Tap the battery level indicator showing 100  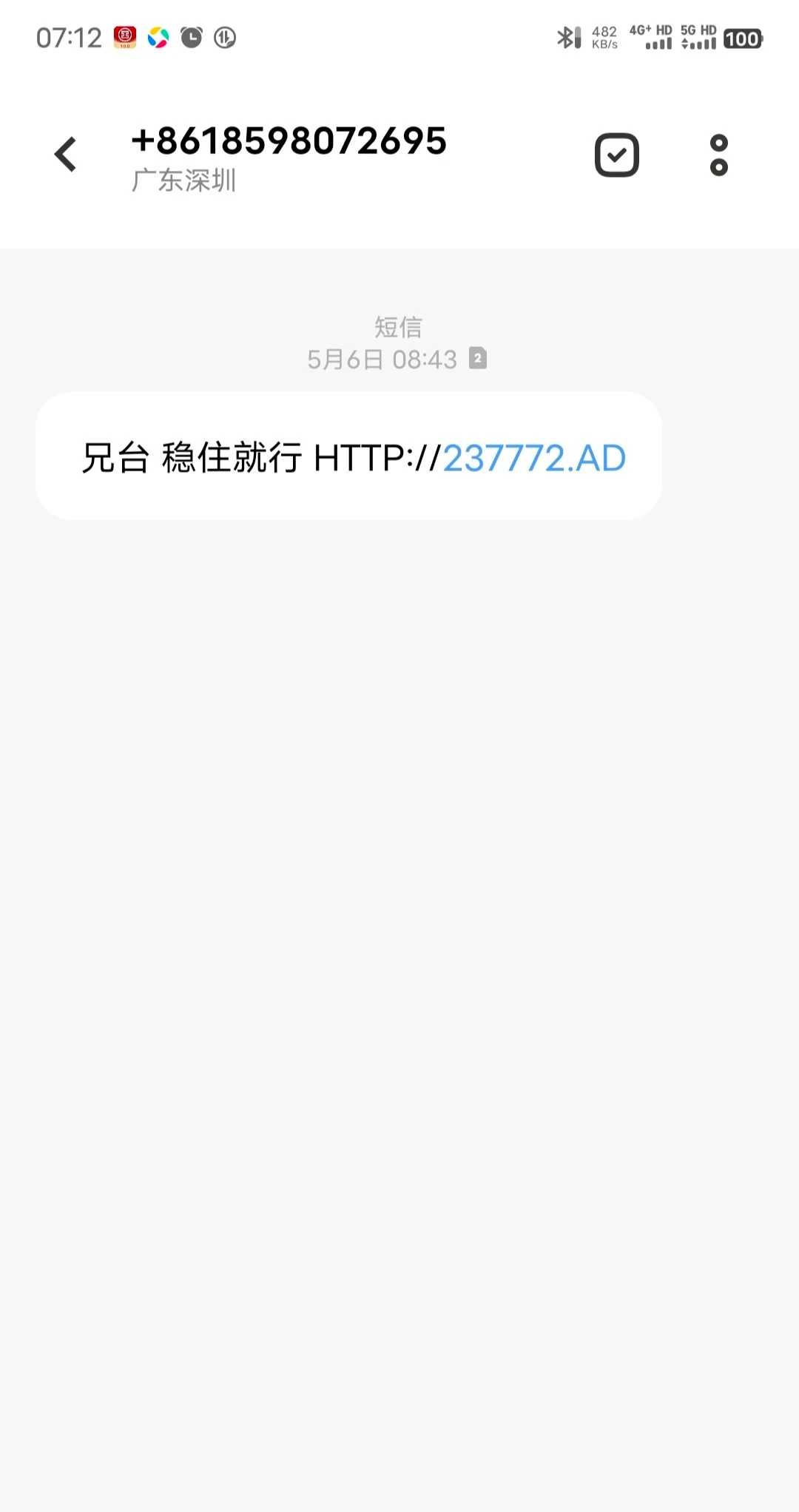[x=743, y=38]
